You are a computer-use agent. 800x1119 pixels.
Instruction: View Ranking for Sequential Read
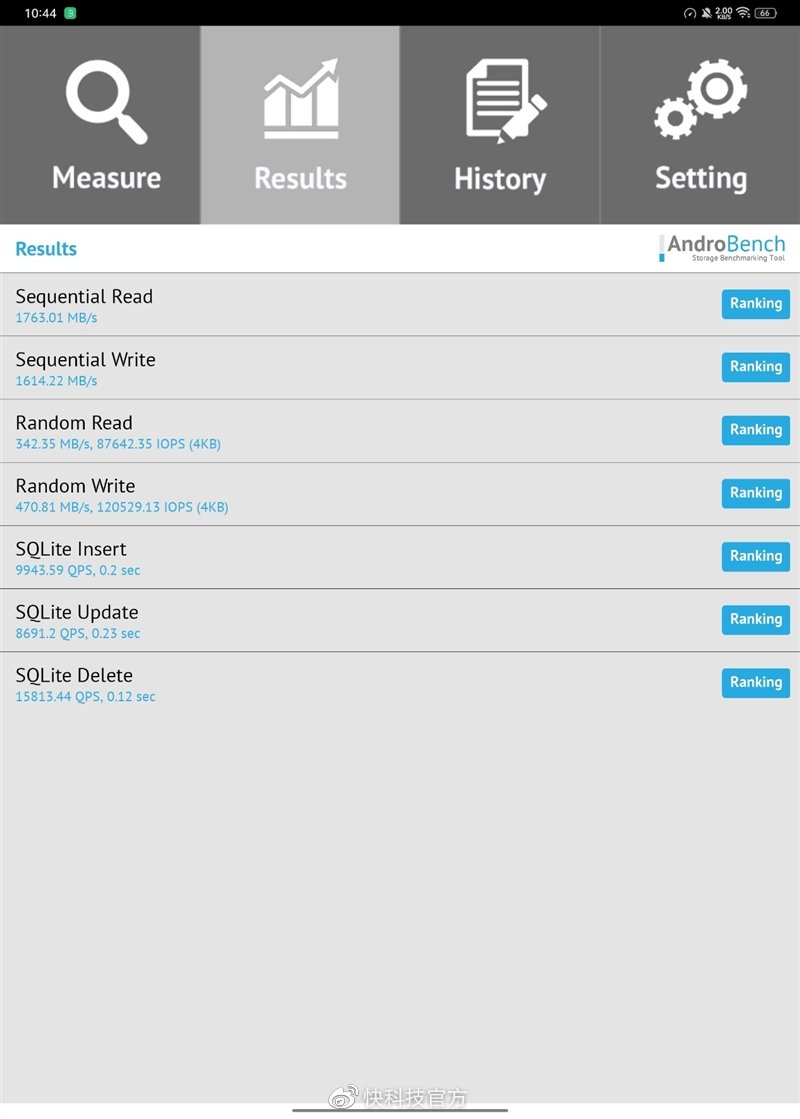coord(755,304)
